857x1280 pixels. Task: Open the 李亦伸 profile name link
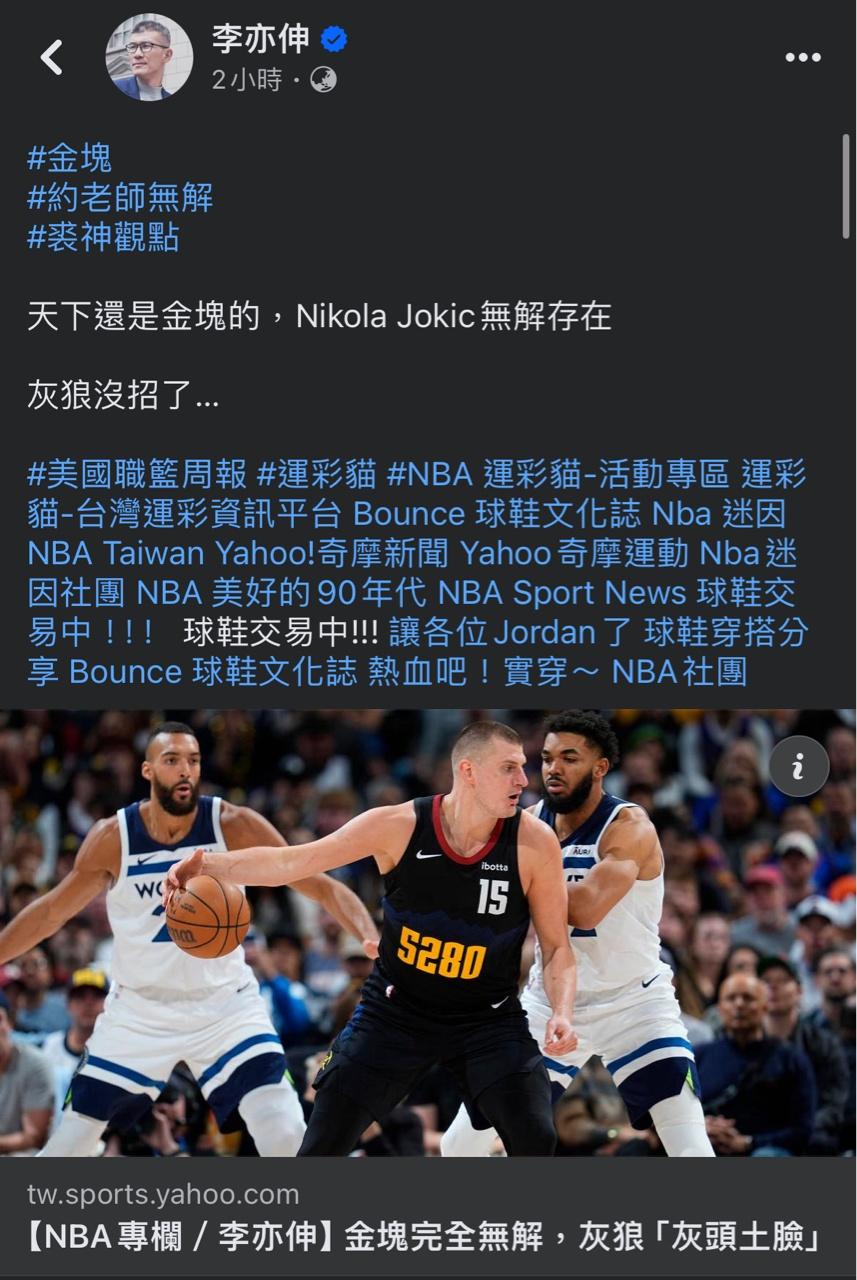click(260, 40)
